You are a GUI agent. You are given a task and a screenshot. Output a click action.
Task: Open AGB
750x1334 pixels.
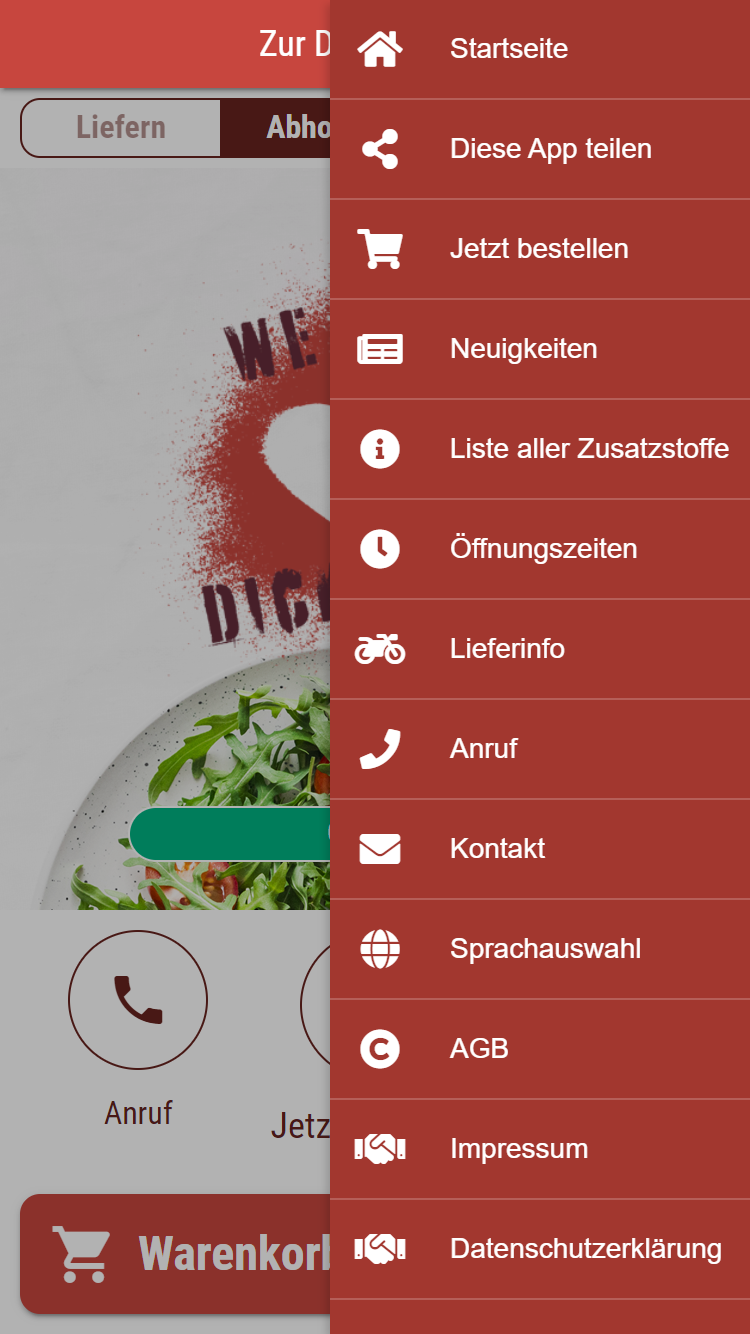(540, 1049)
